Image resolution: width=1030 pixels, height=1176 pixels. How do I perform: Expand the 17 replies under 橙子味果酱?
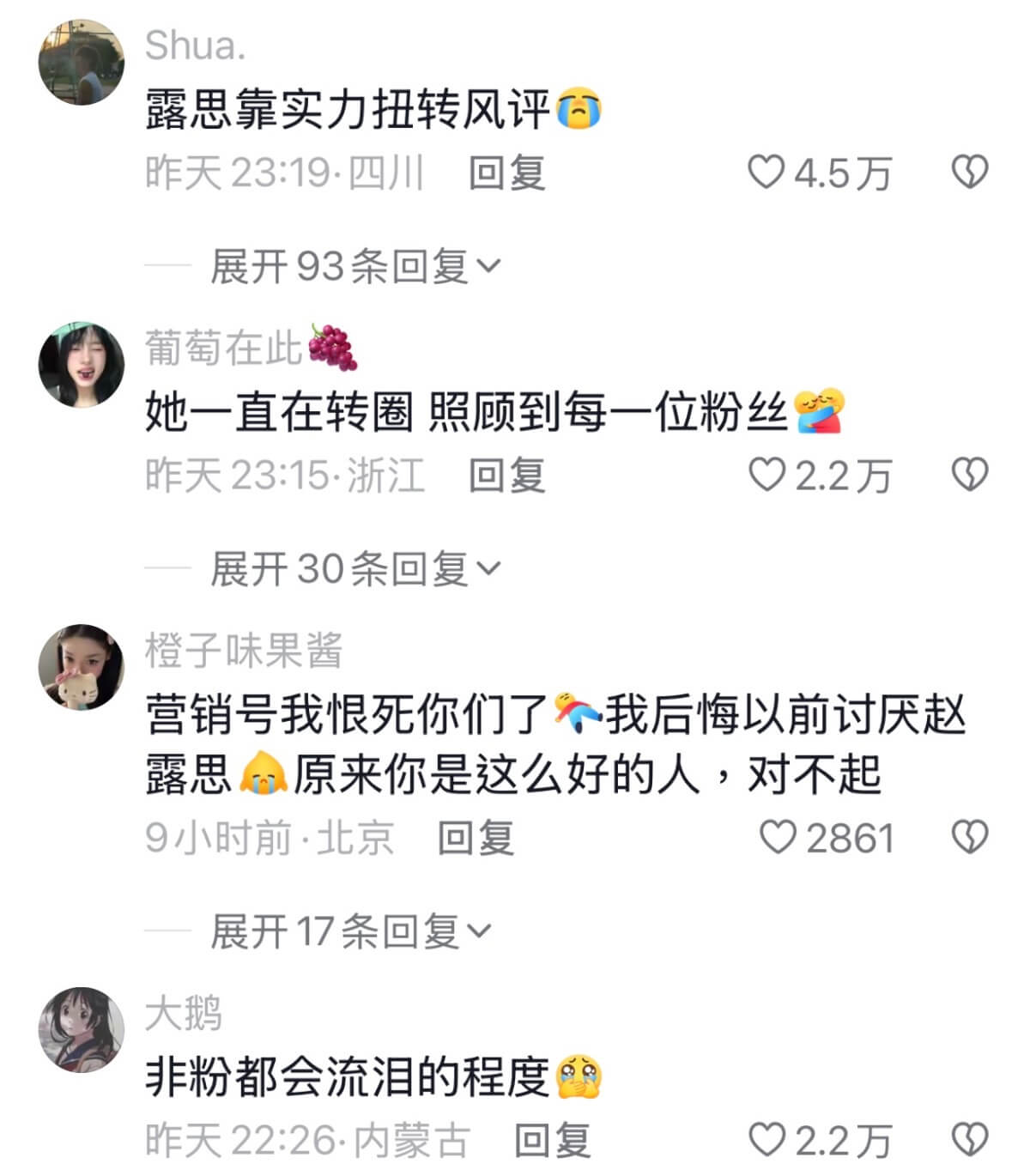tap(350, 931)
